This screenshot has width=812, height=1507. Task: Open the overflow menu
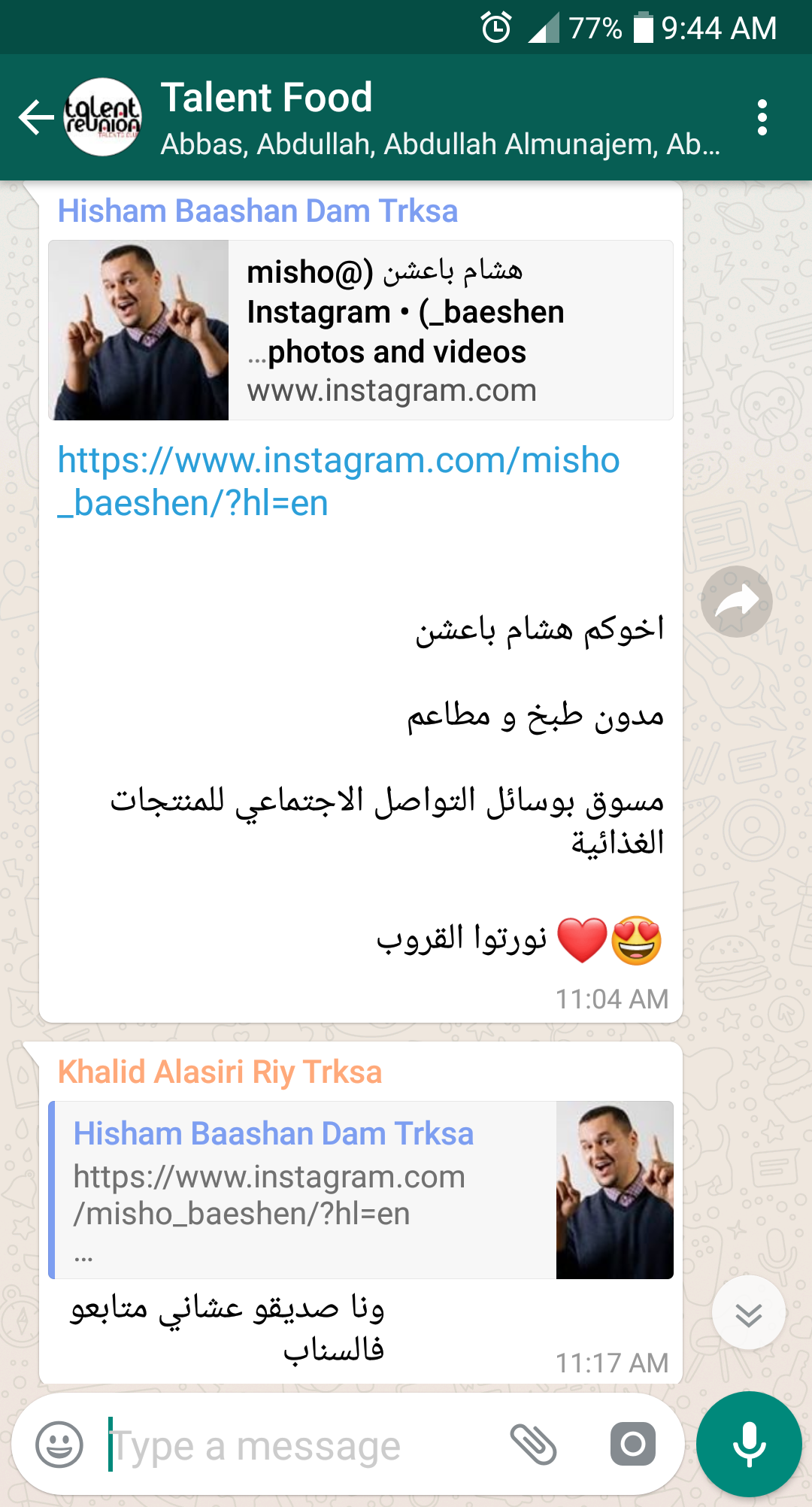pos(762,118)
